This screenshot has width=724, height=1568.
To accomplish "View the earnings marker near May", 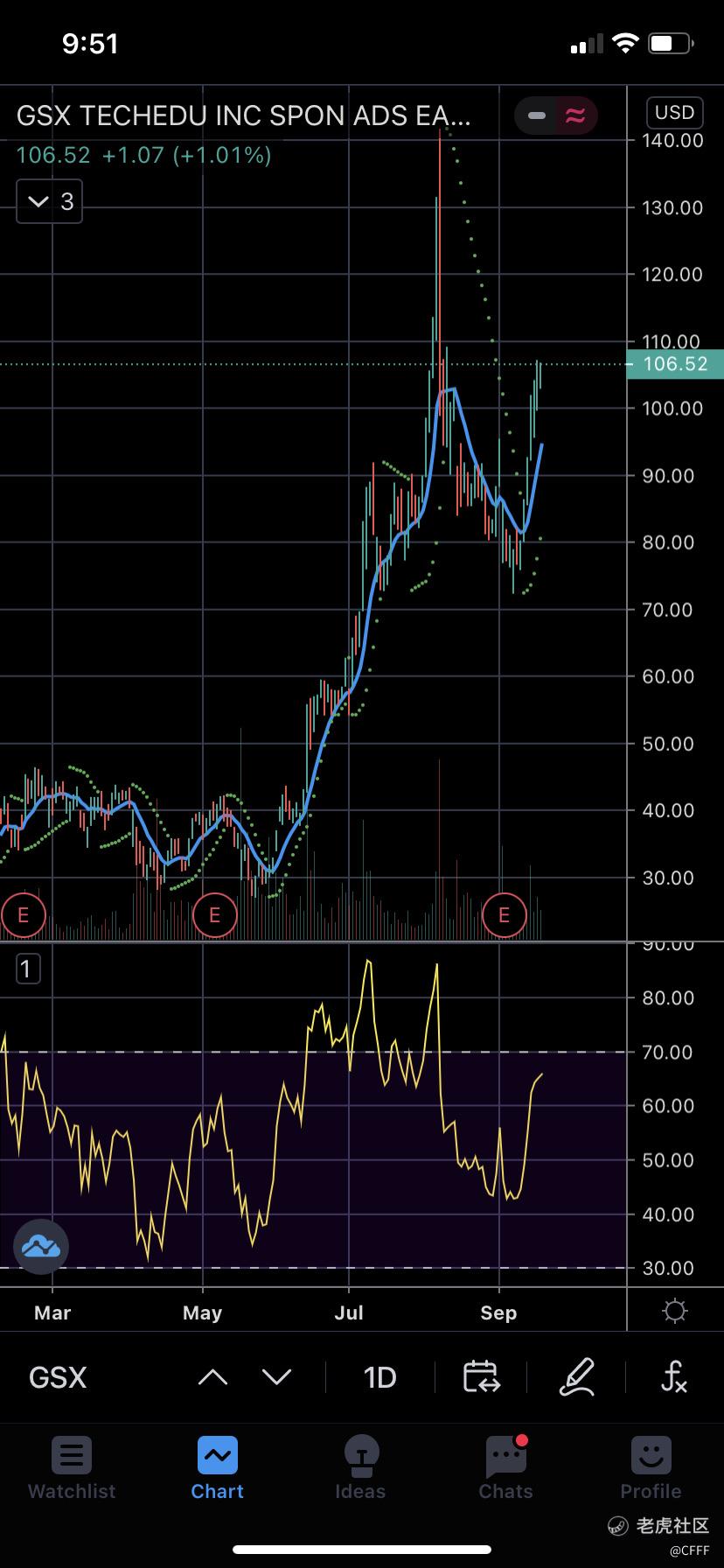I will (x=214, y=915).
